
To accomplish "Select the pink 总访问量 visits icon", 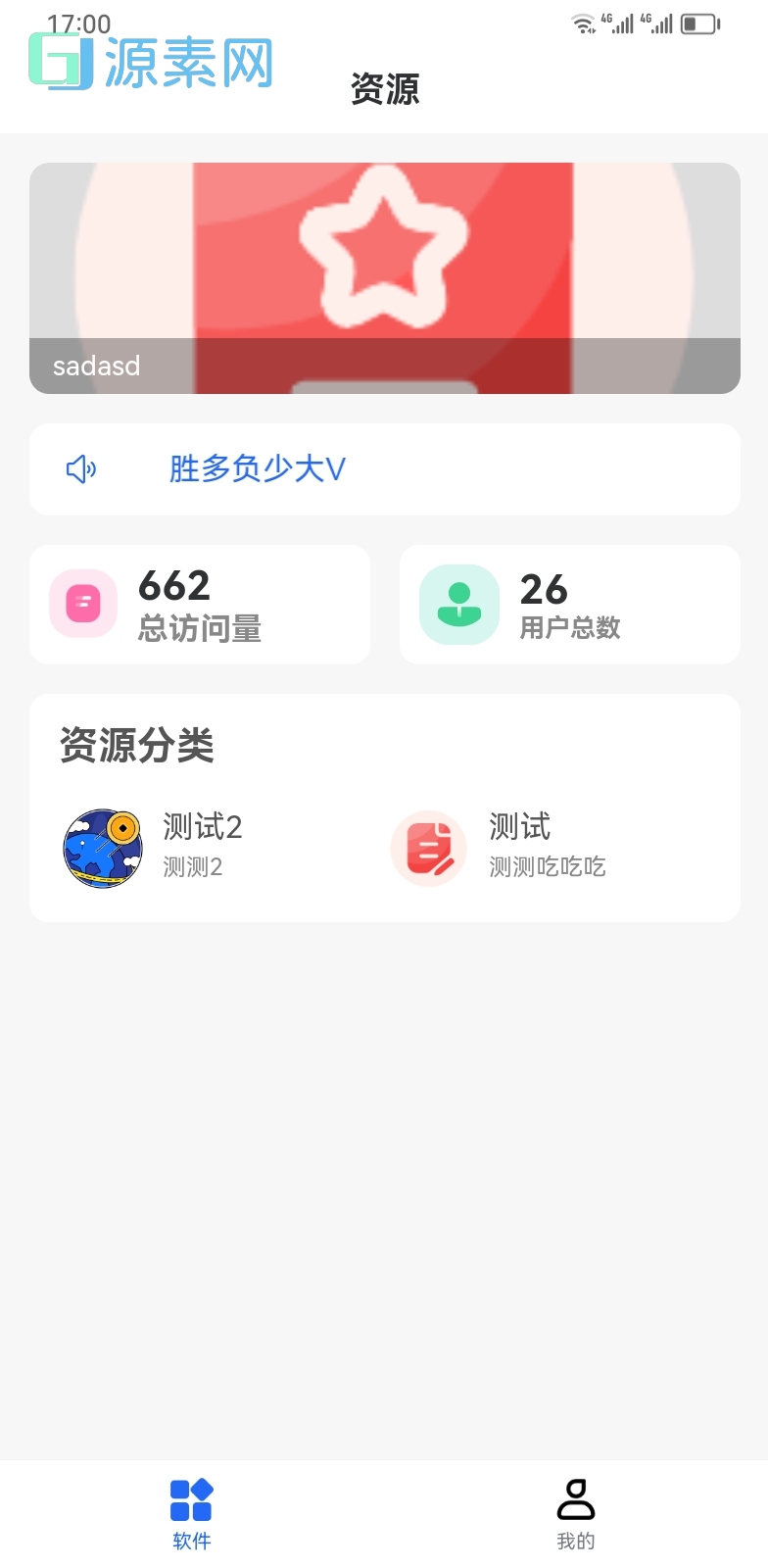I will point(81,604).
